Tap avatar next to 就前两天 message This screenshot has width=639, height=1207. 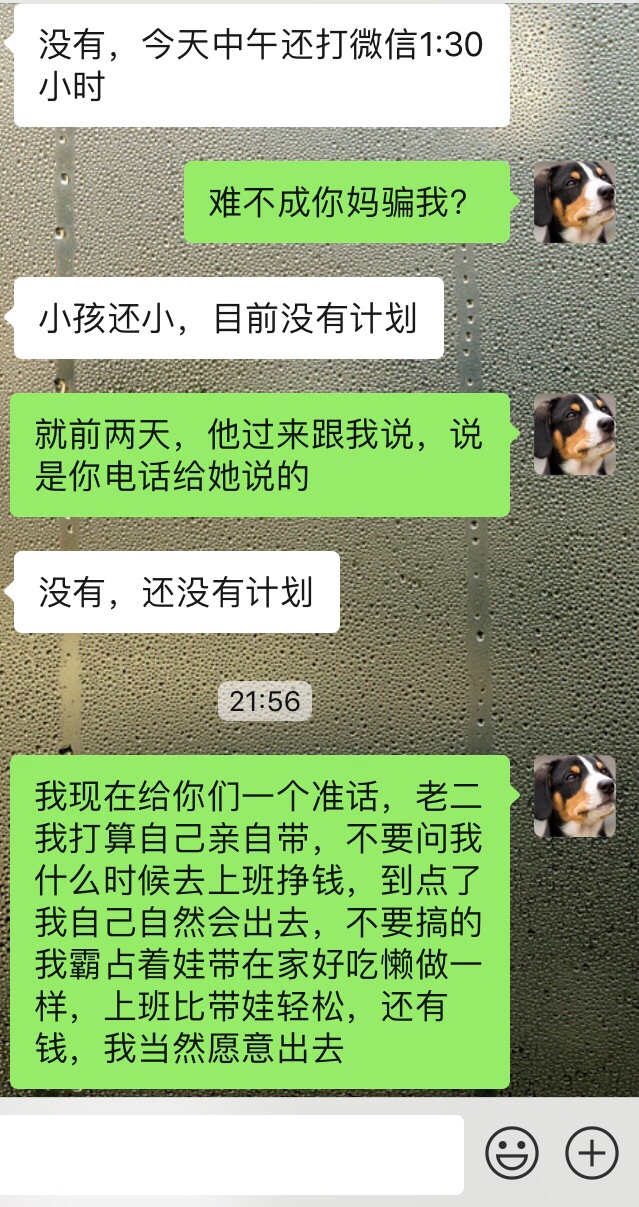click(574, 433)
